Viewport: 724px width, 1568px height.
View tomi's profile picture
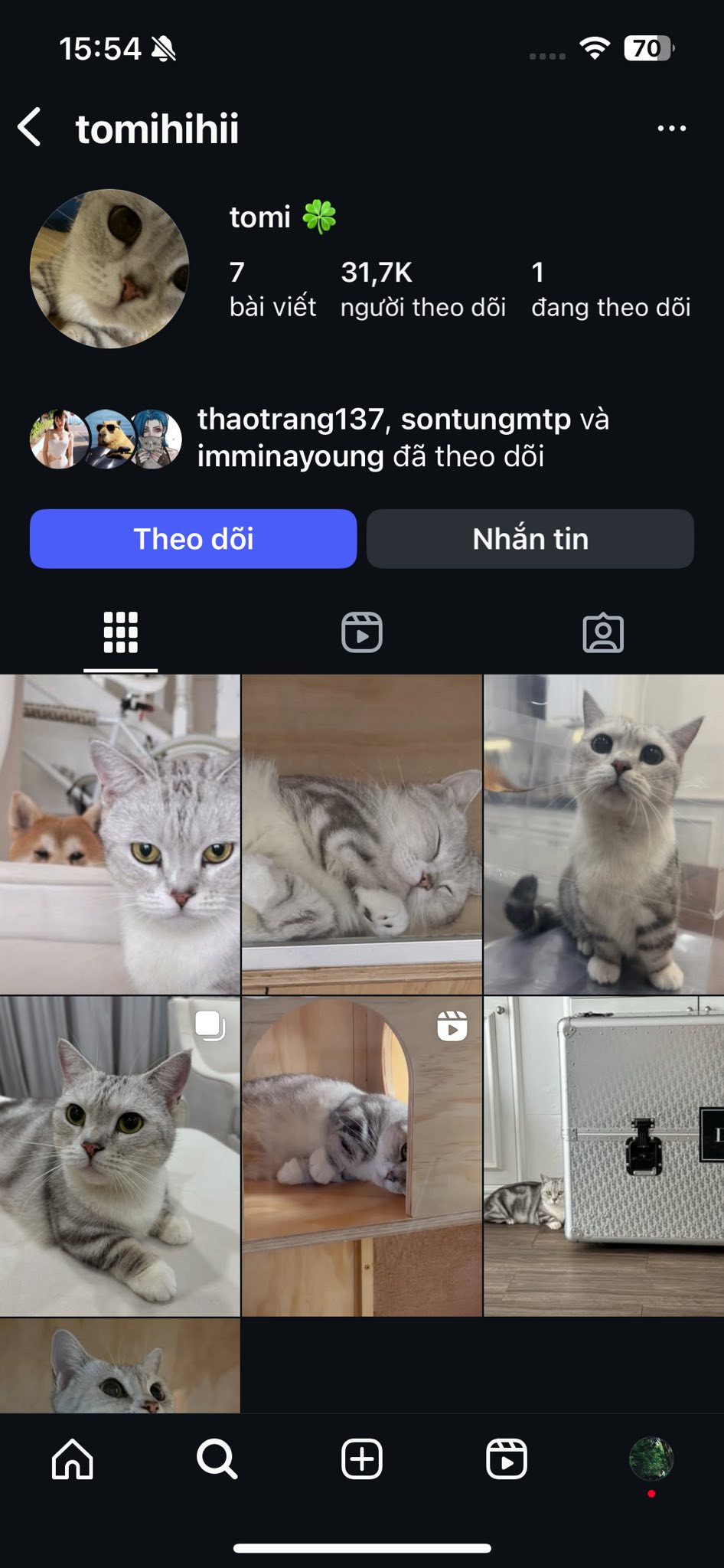pos(109,269)
